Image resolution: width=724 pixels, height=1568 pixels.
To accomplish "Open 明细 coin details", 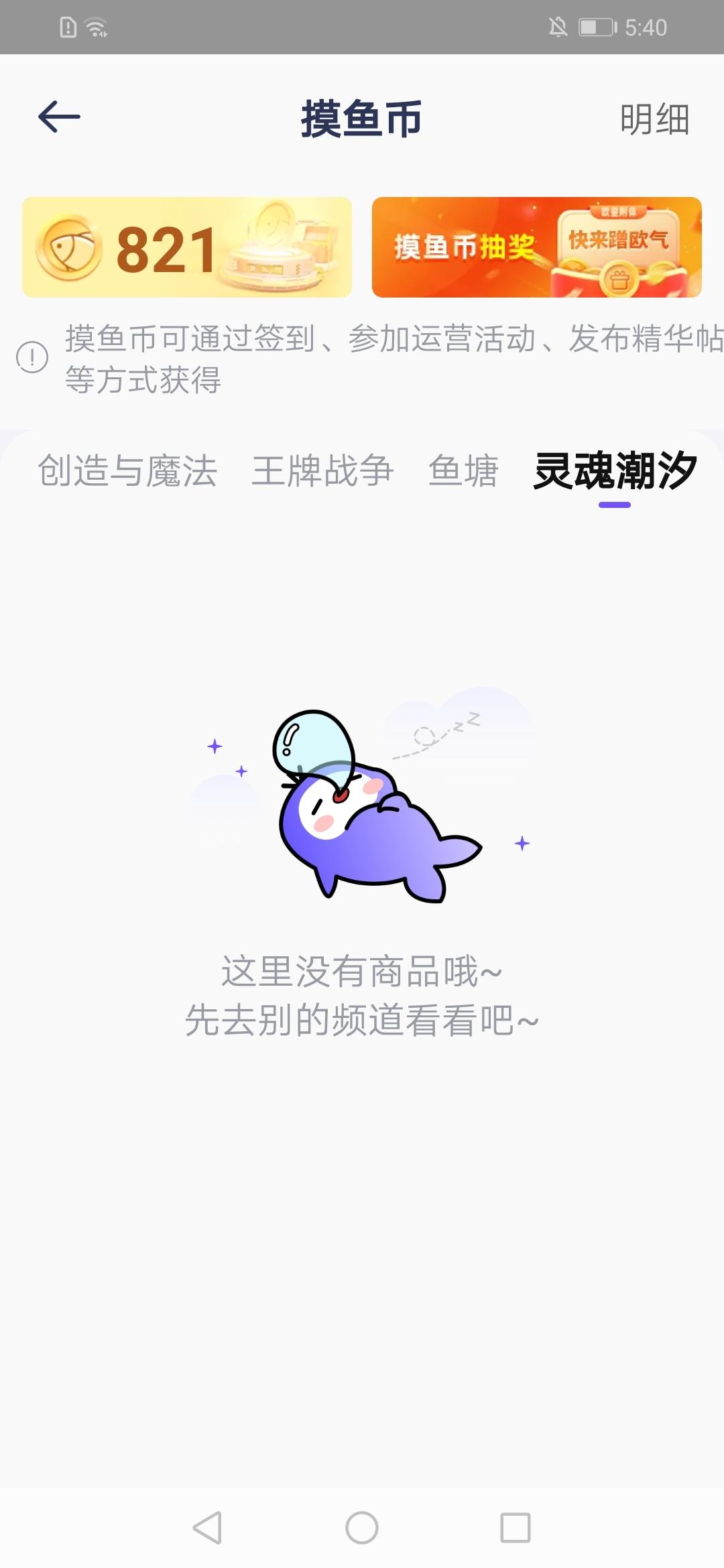I will (654, 119).
